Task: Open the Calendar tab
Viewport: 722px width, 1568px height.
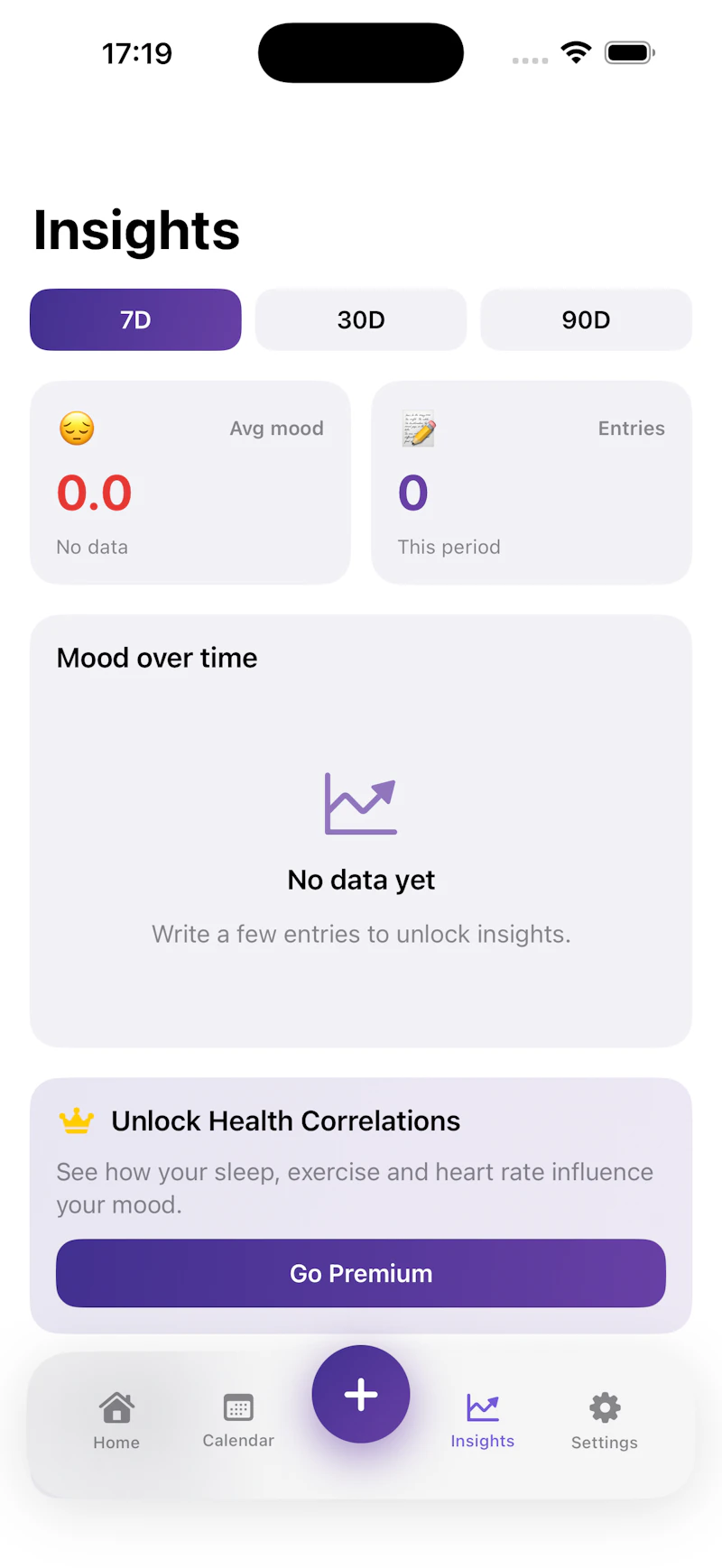Action: pyautogui.click(x=238, y=1420)
